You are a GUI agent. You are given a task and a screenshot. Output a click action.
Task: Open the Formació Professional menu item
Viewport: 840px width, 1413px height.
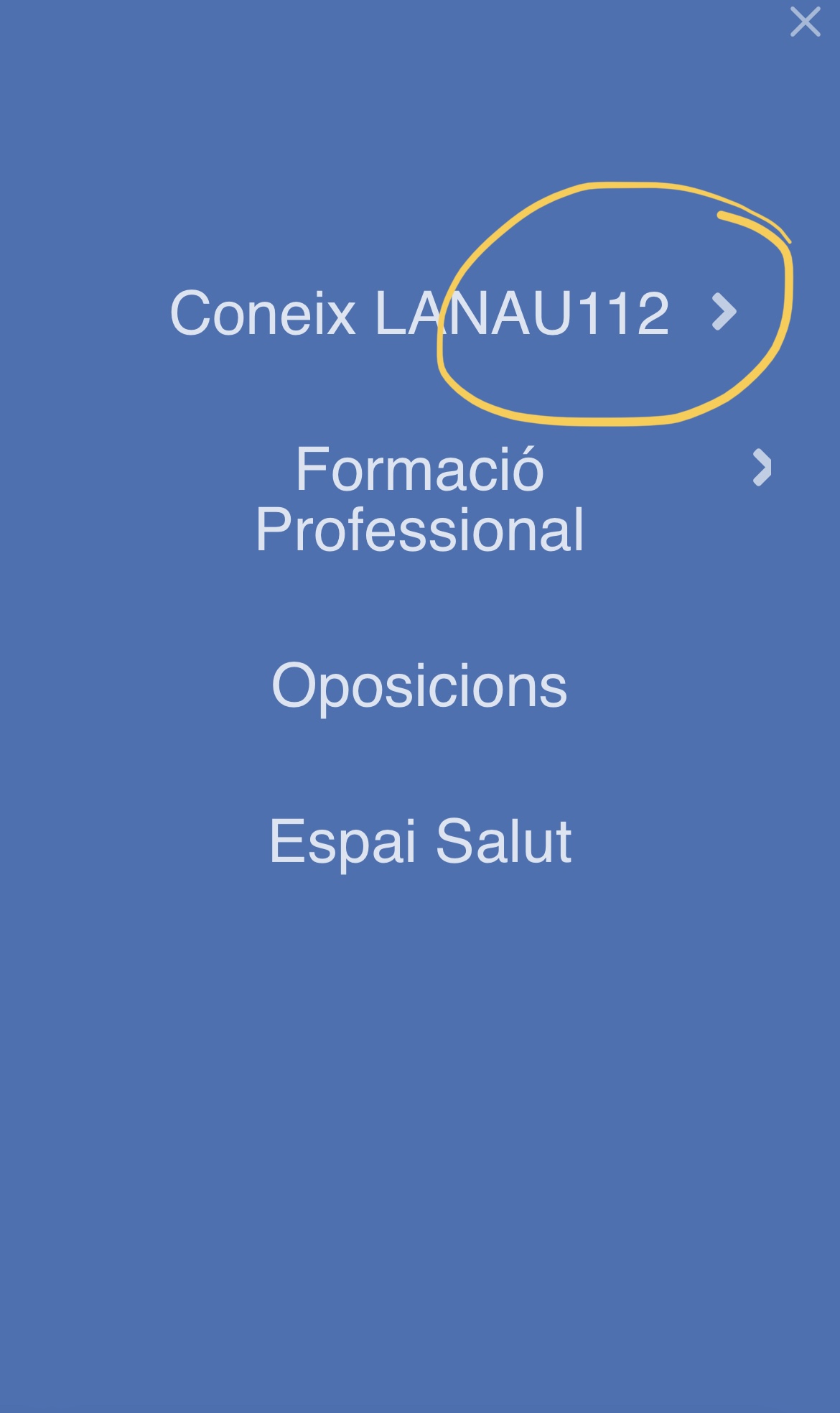point(419,499)
